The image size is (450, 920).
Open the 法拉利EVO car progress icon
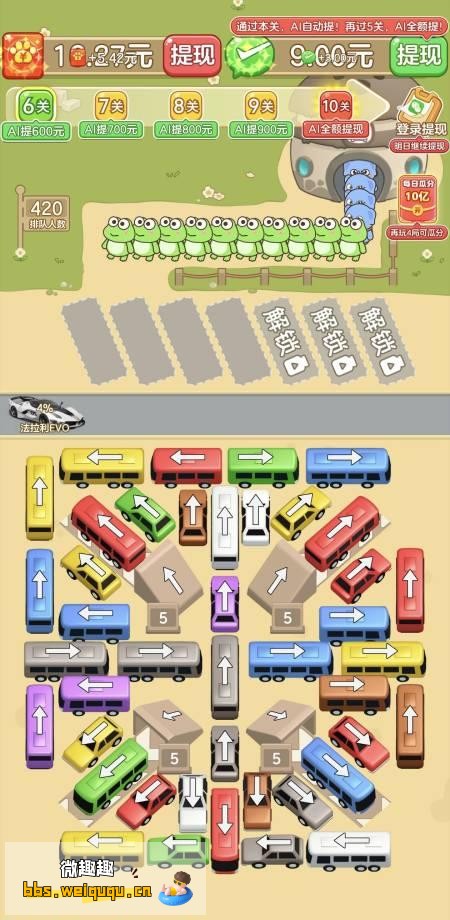coord(45,414)
